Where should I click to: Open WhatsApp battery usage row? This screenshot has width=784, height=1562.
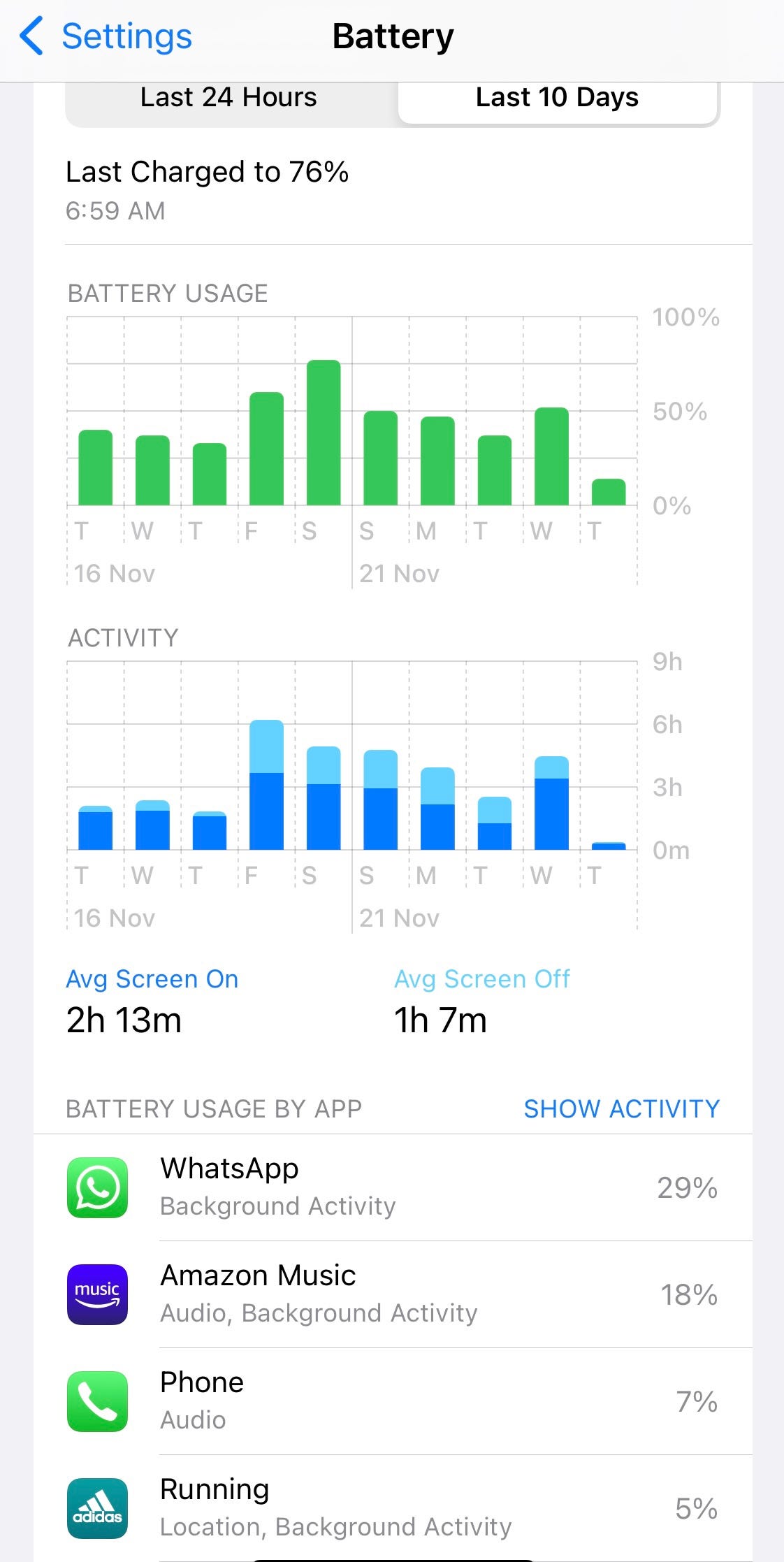click(393, 1187)
